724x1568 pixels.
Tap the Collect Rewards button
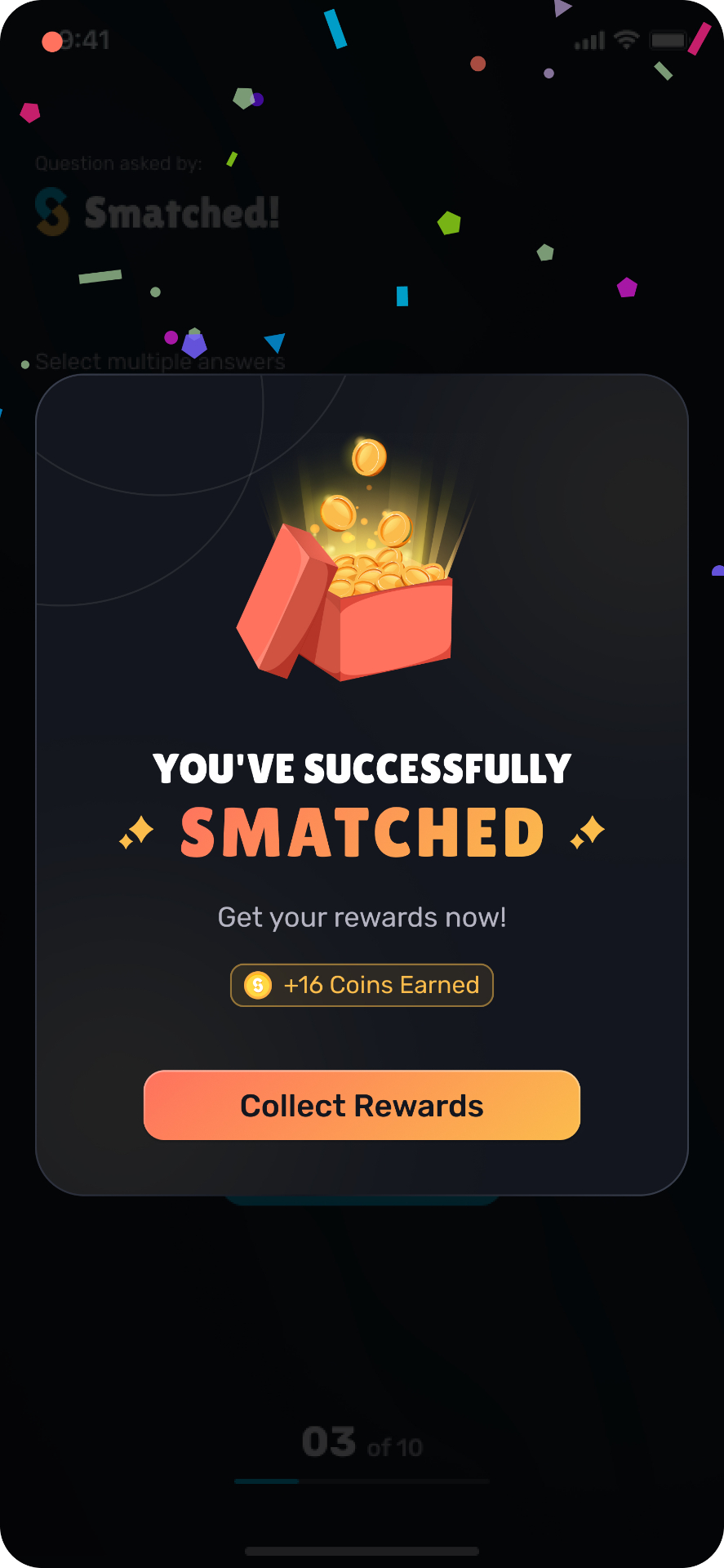point(362,1105)
